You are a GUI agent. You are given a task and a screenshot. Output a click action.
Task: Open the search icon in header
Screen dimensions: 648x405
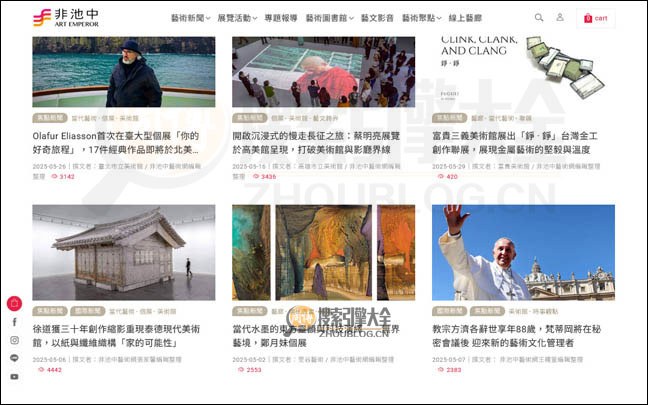(x=539, y=18)
